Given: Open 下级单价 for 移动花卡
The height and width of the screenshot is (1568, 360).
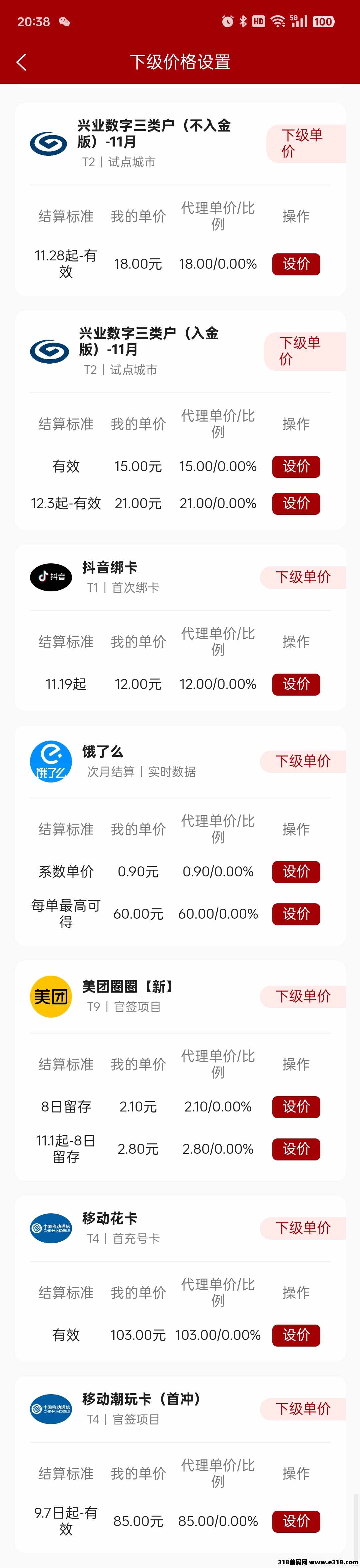Looking at the screenshot, I should (x=303, y=1228).
